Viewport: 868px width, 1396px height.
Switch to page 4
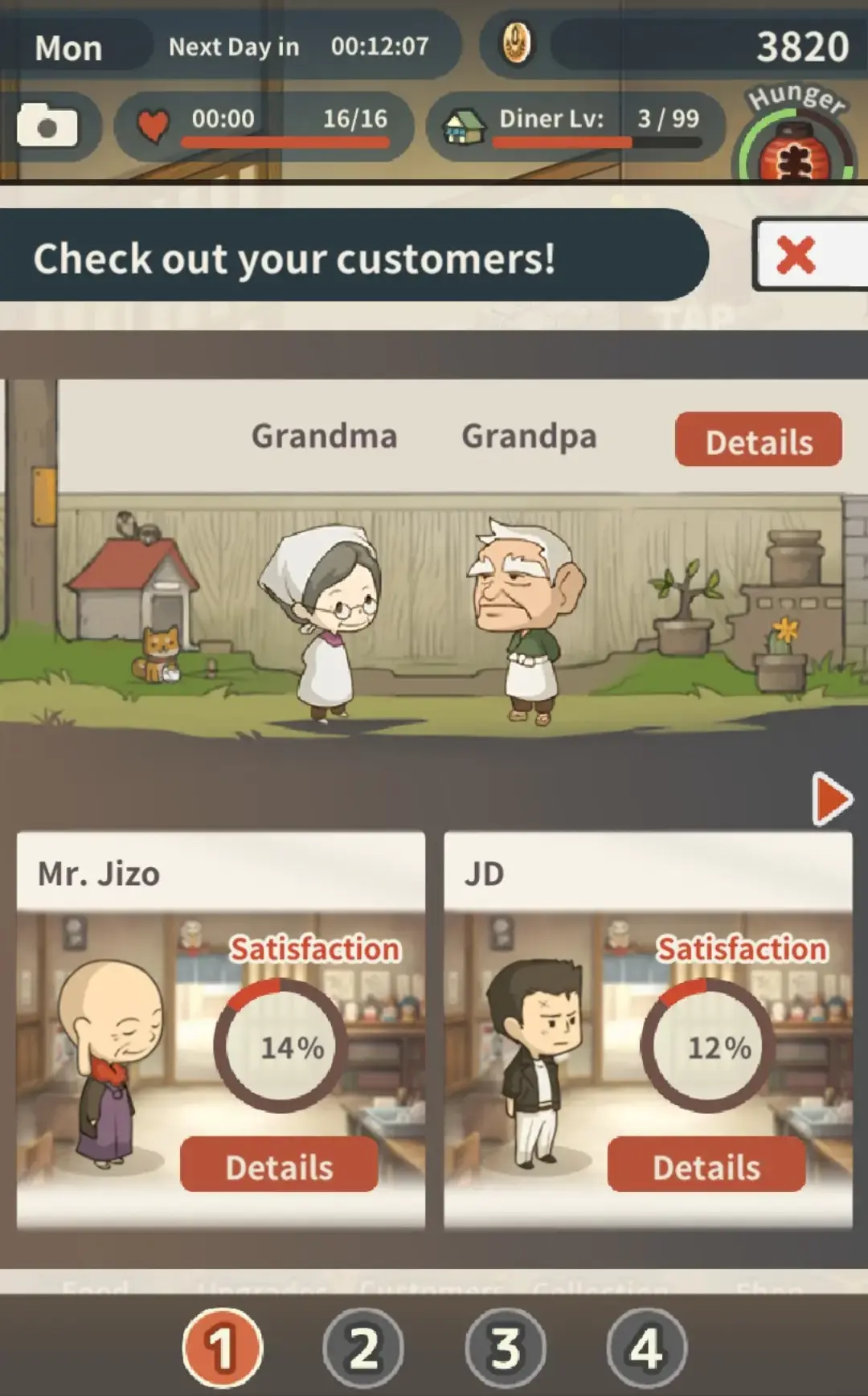pyautogui.click(x=646, y=1349)
